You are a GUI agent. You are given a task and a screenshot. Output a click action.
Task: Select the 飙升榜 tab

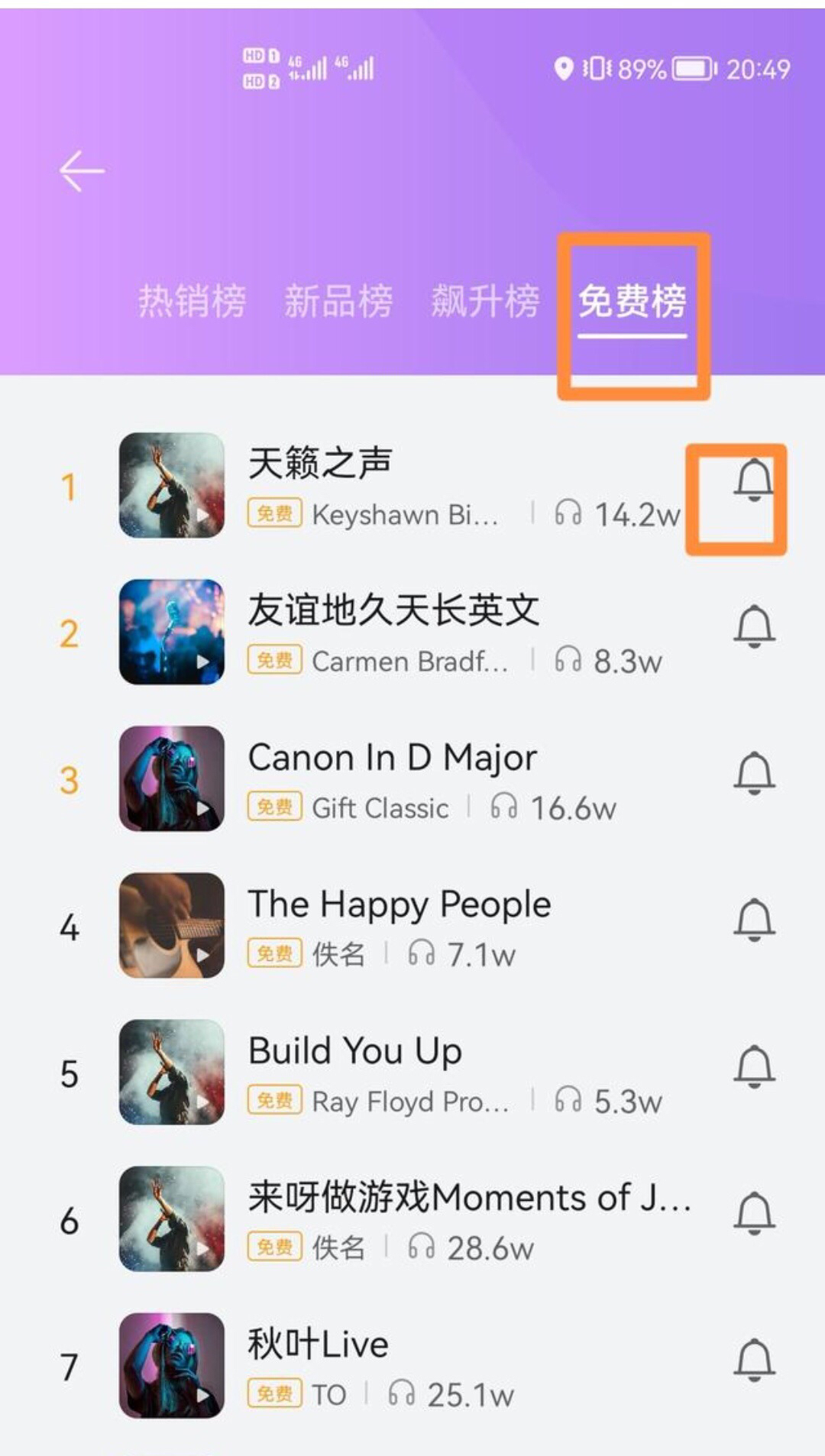click(x=485, y=300)
